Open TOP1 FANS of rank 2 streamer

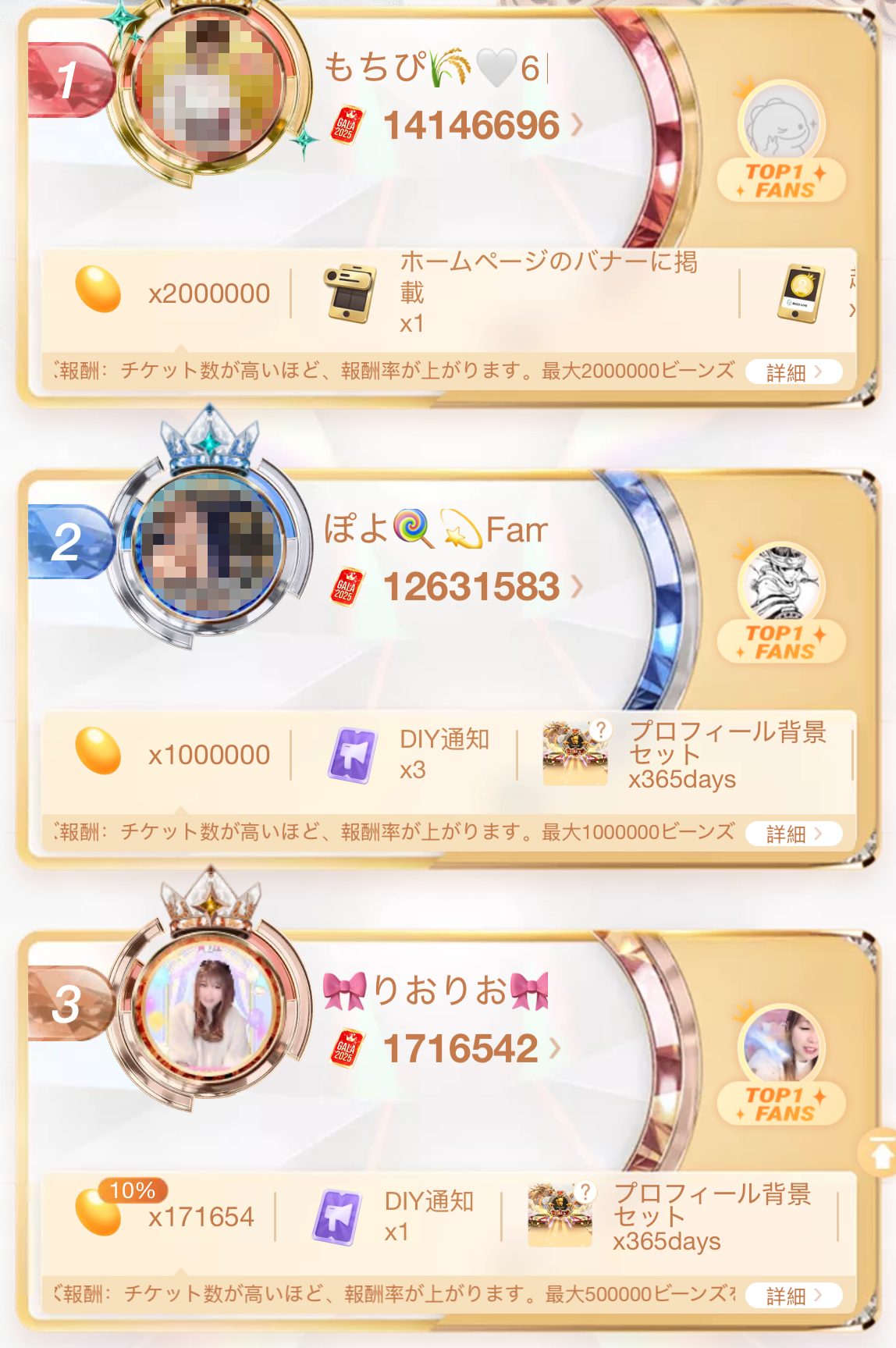pos(782,603)
